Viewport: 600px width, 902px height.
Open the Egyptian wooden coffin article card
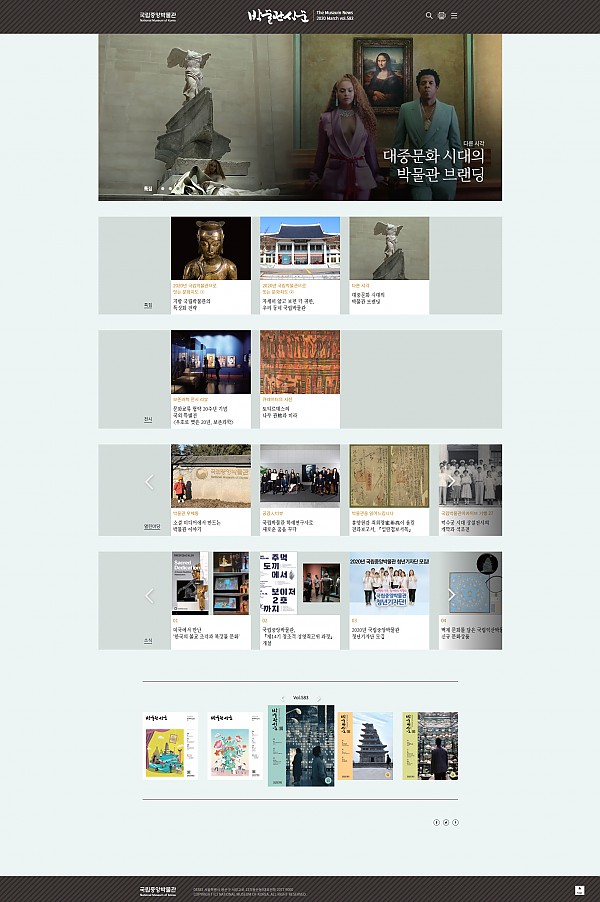[x=299, y=377]
